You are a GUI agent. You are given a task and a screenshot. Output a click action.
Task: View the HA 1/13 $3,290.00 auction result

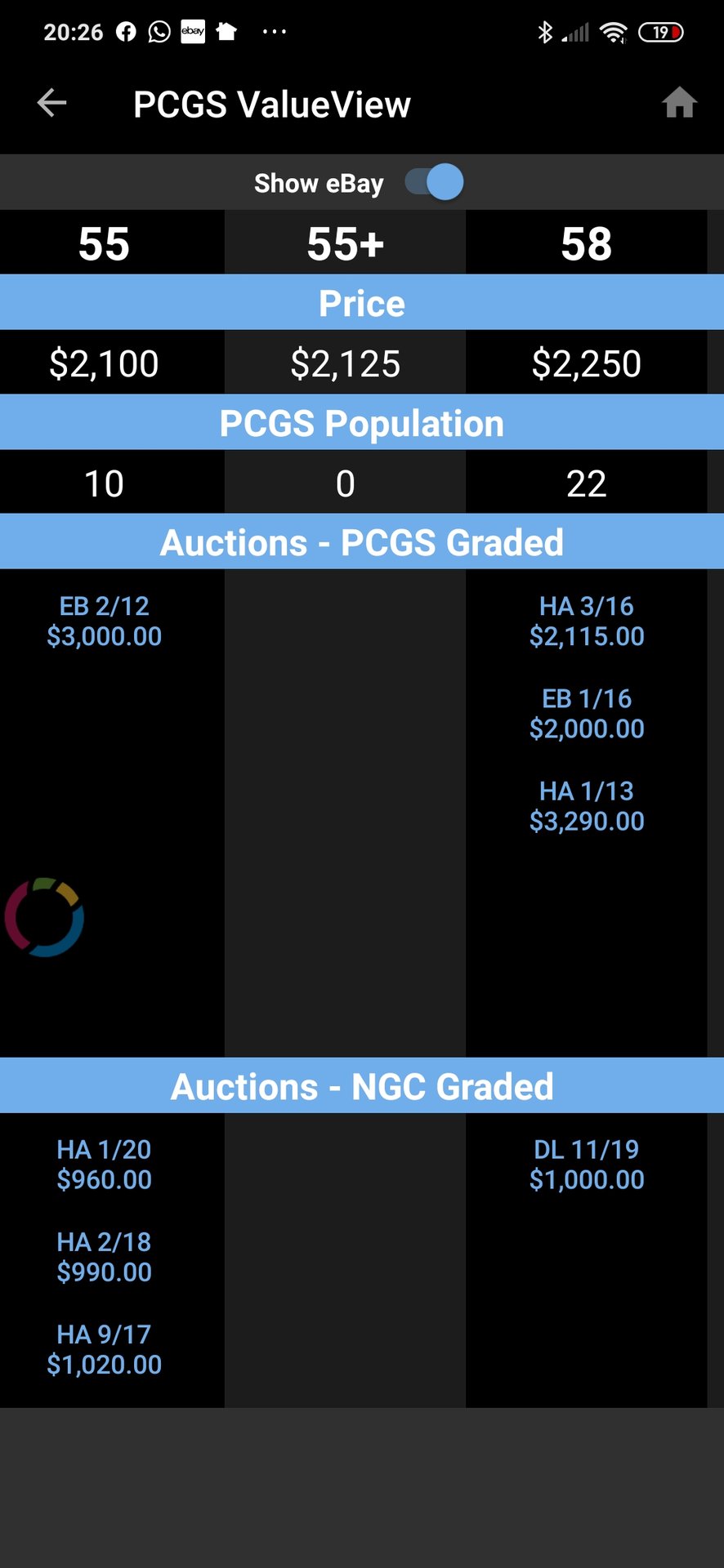[x=587, y=806]
